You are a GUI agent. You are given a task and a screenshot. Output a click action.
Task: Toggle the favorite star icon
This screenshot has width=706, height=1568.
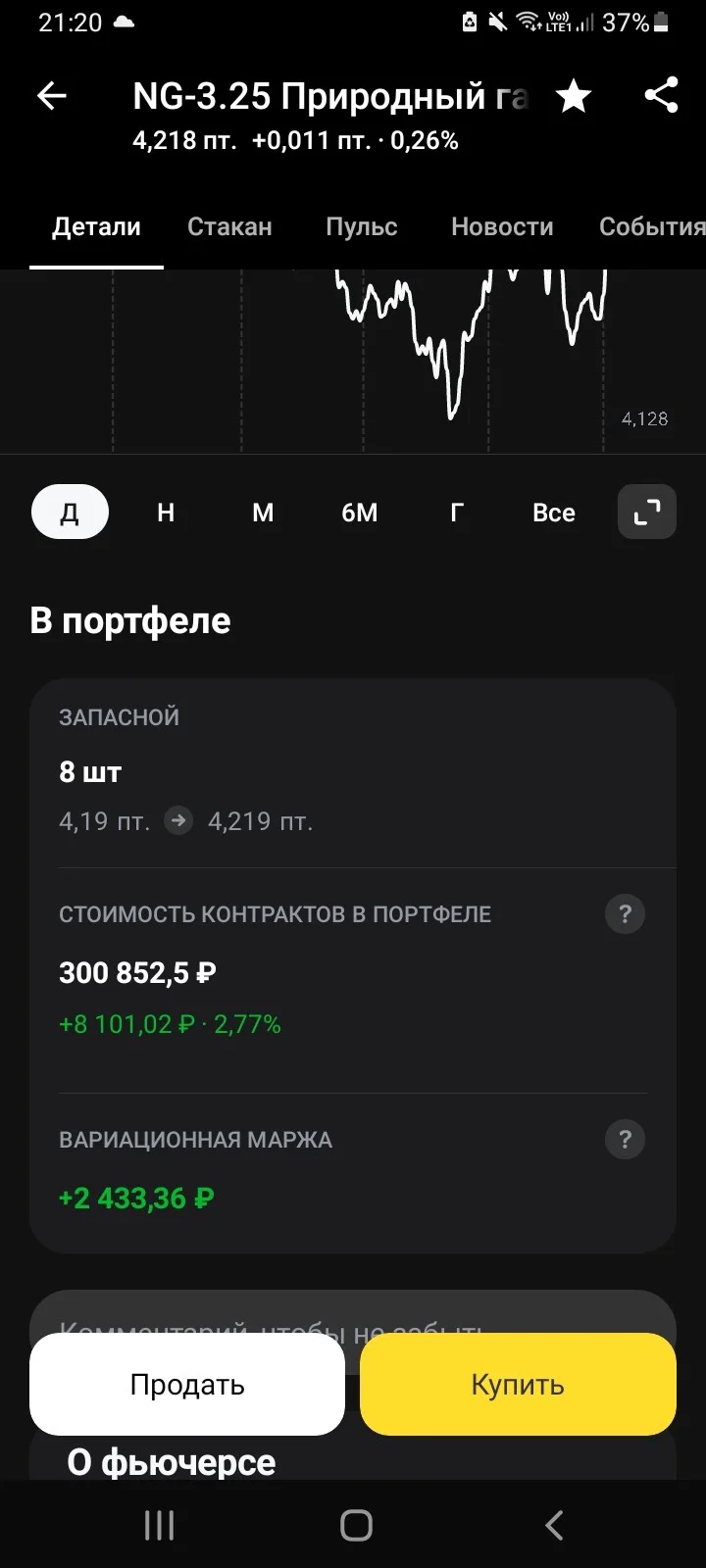(574, 96)
